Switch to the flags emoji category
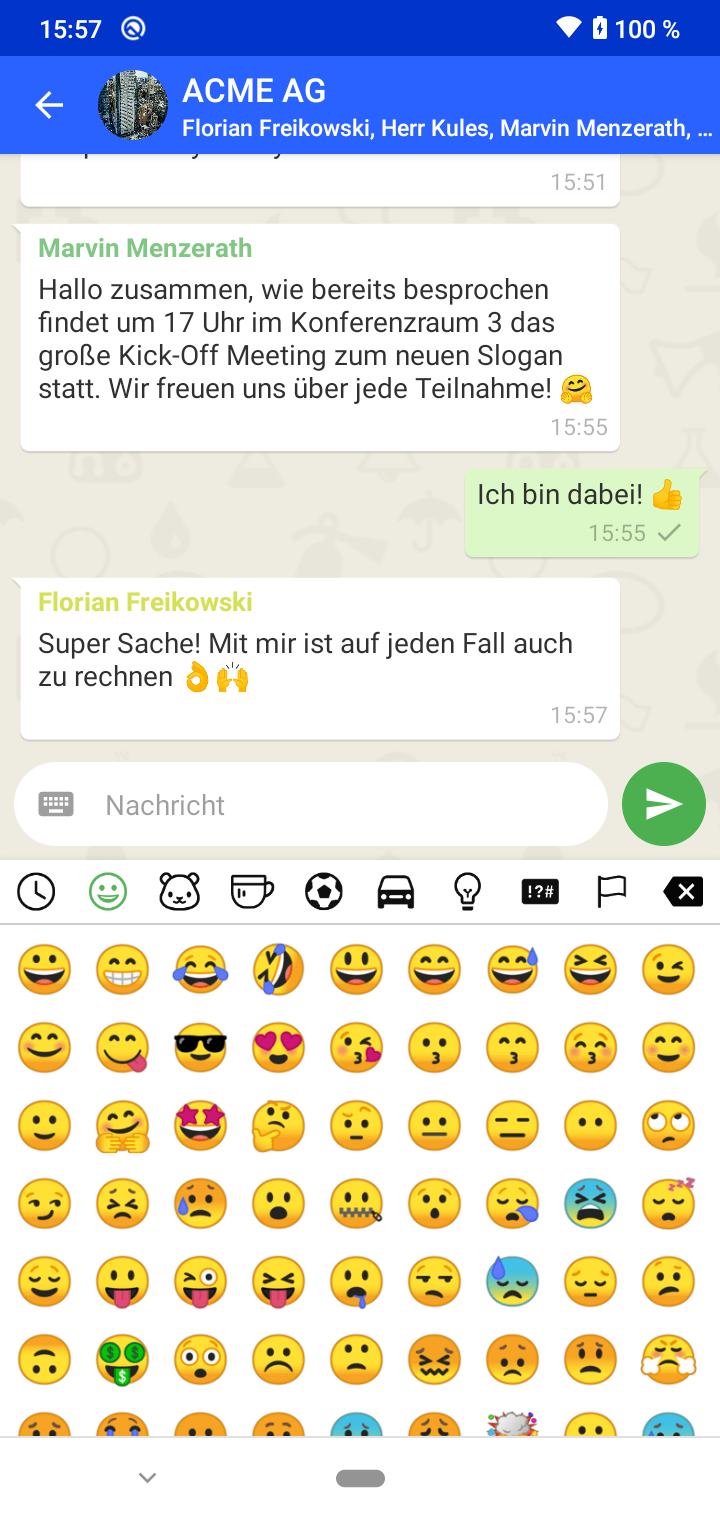The image size is (720, 1520). [x=612, y=891]
